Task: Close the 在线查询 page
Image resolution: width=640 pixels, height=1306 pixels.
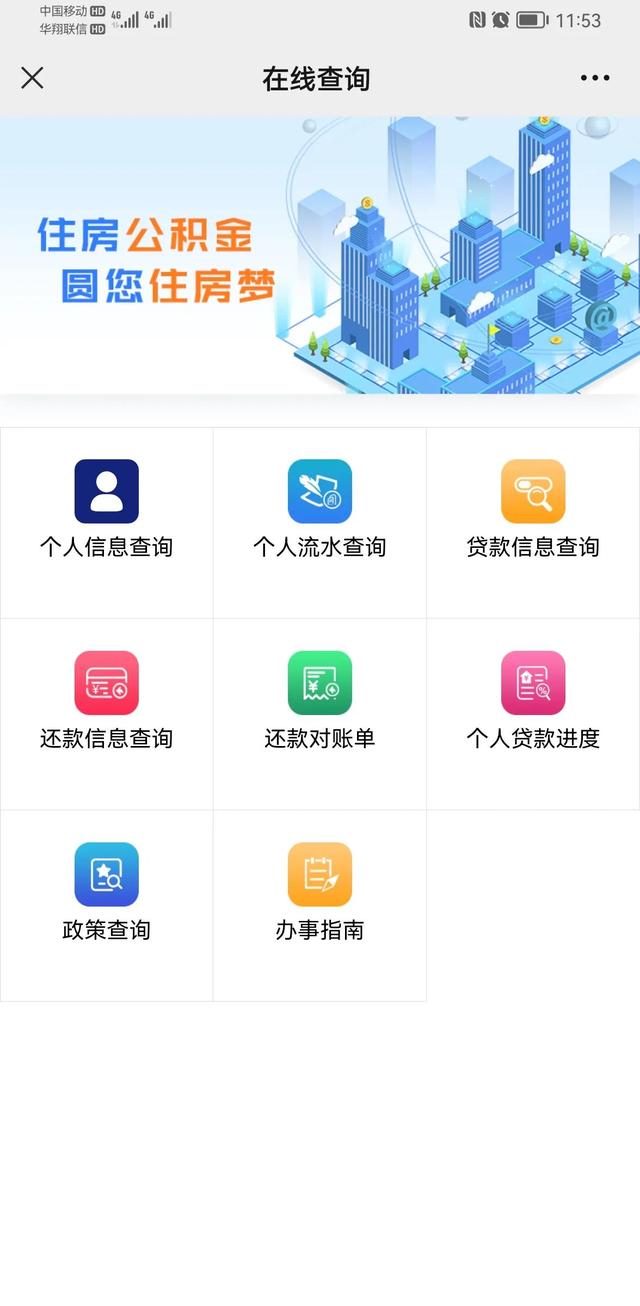Action: tap(32, 78)
